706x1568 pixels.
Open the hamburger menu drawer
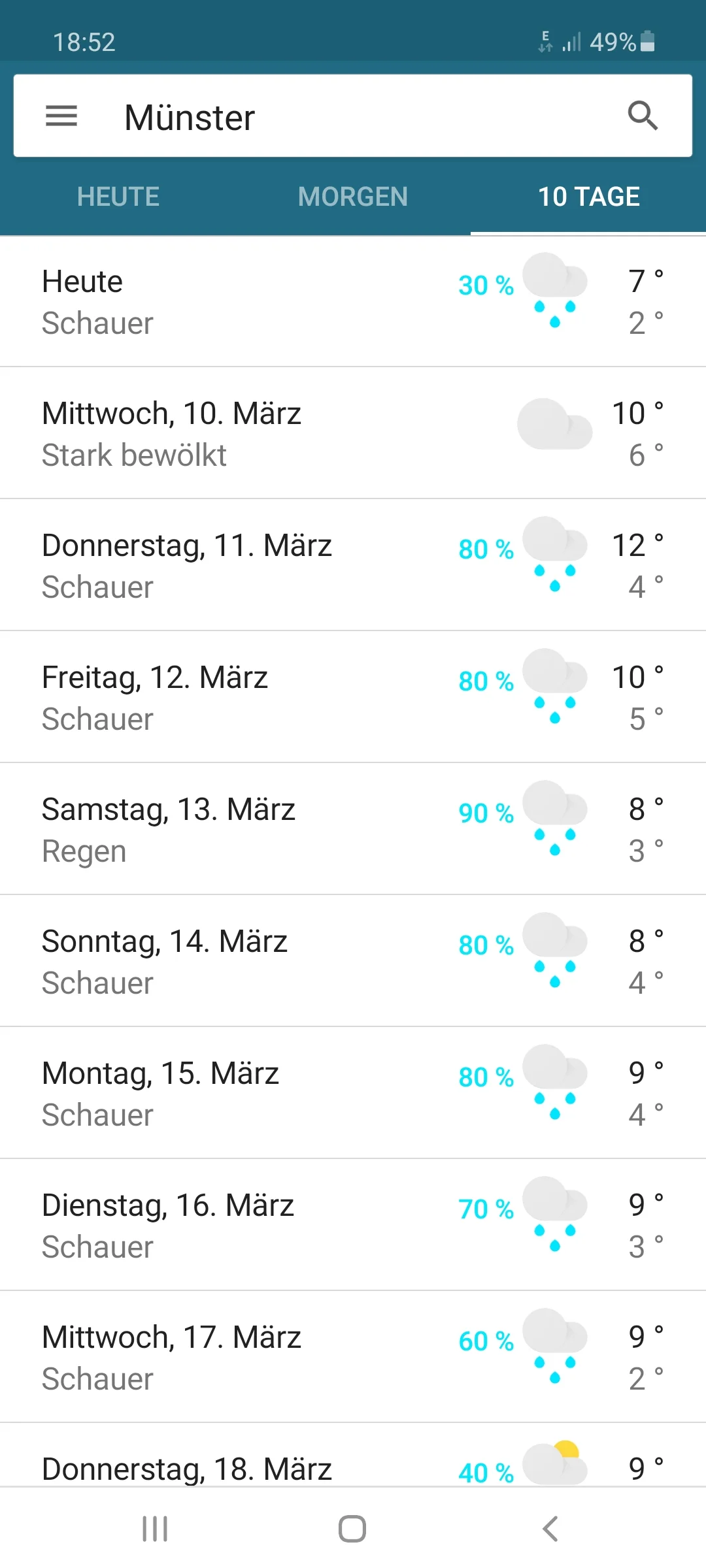(x=61, y=116)
